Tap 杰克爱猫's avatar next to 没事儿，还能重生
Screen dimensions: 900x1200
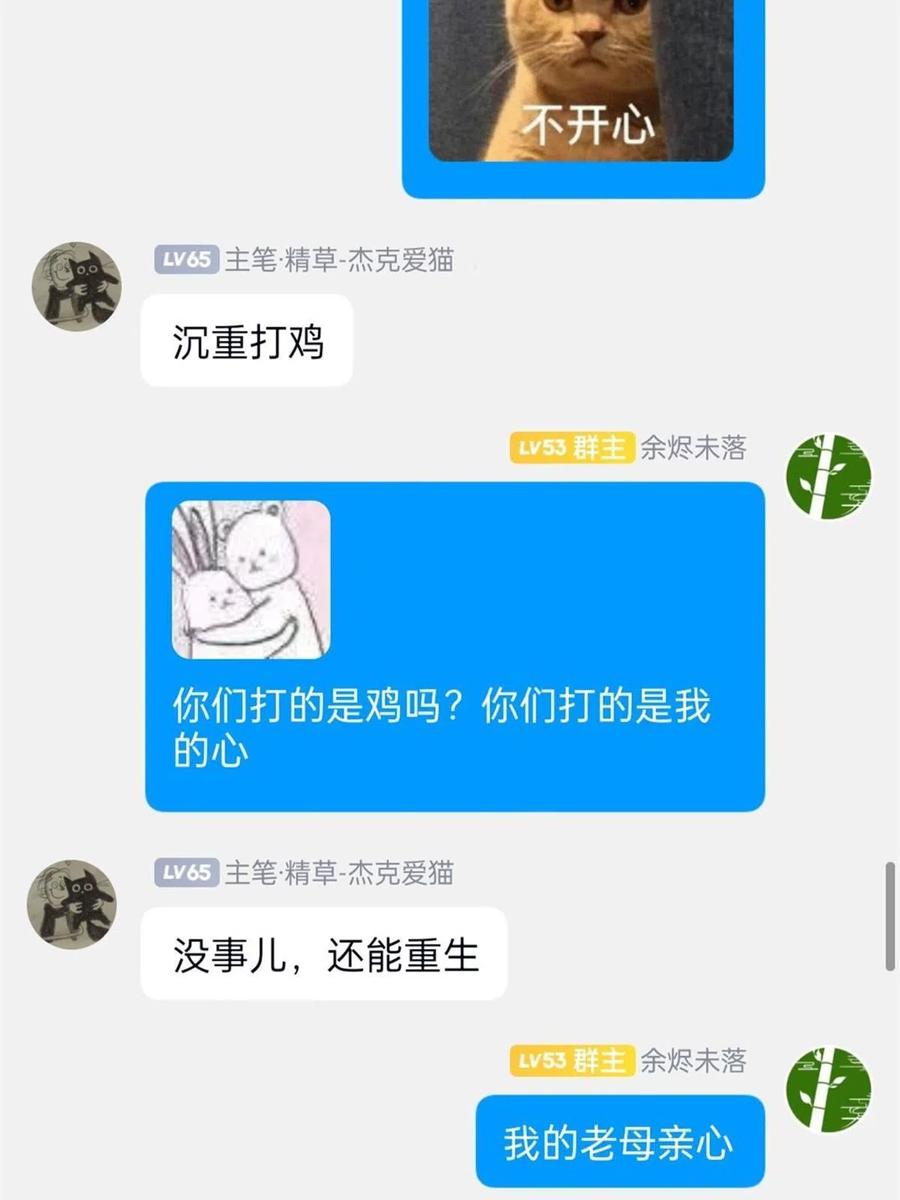(x=72, y=904)
